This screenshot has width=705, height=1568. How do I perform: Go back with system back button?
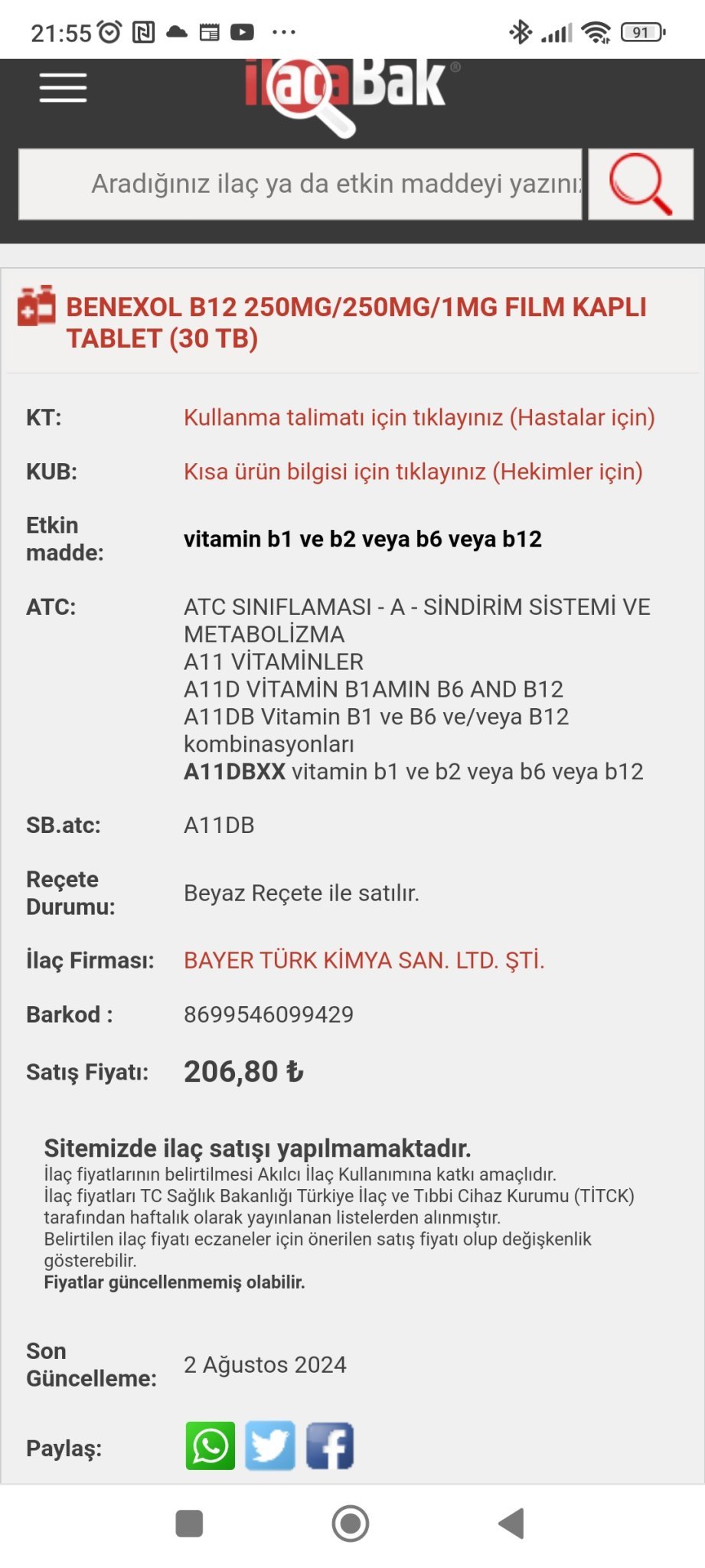click(x=511, y=1524)
